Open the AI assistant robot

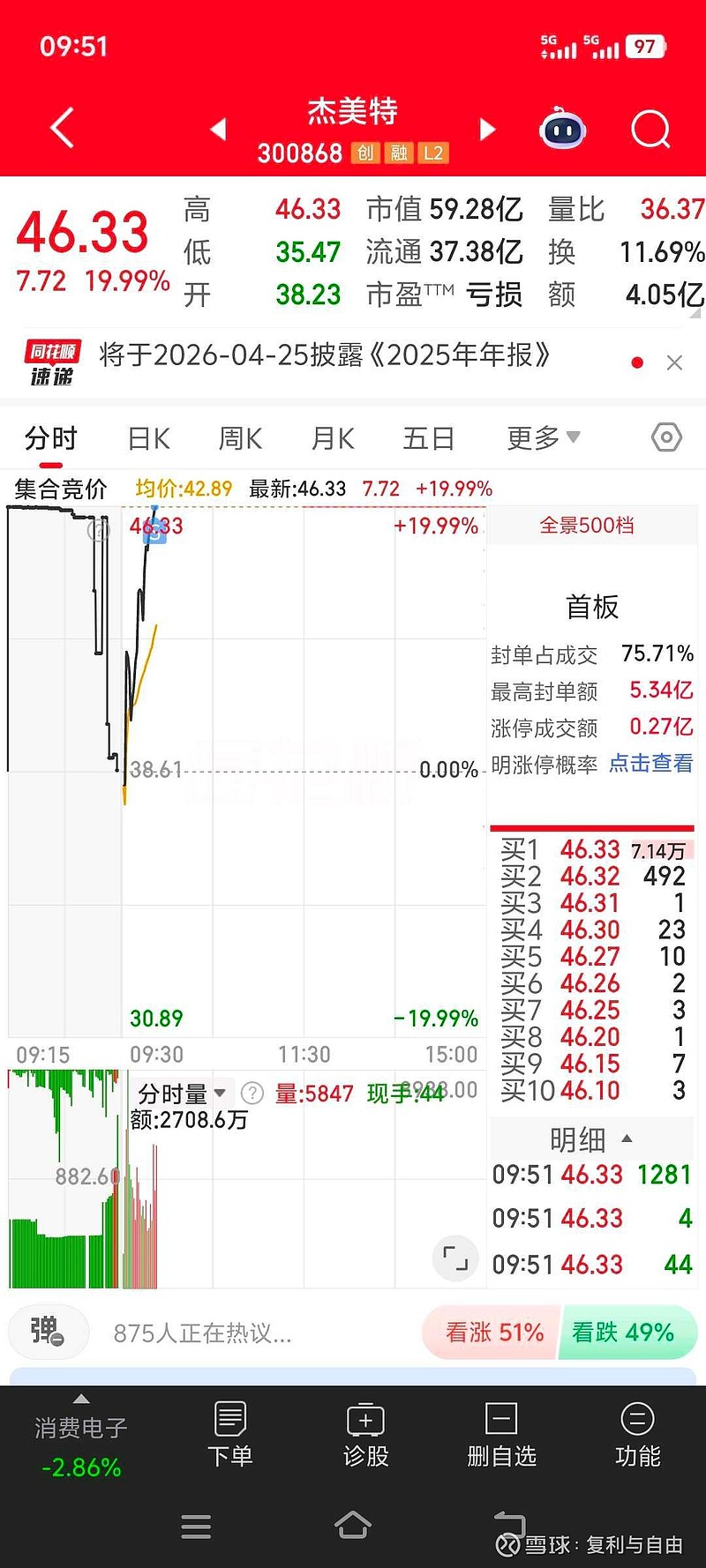pyautogui.click(x=562, y=129)
